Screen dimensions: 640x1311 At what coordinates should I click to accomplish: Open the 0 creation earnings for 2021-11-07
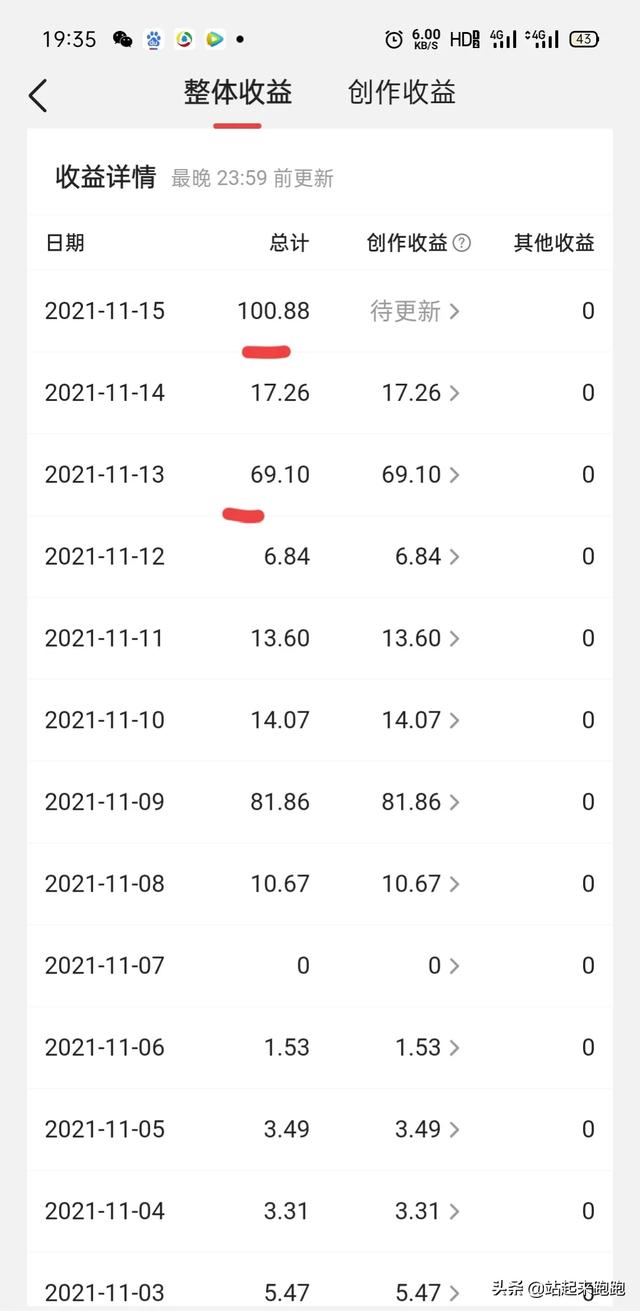pos(444,966)
